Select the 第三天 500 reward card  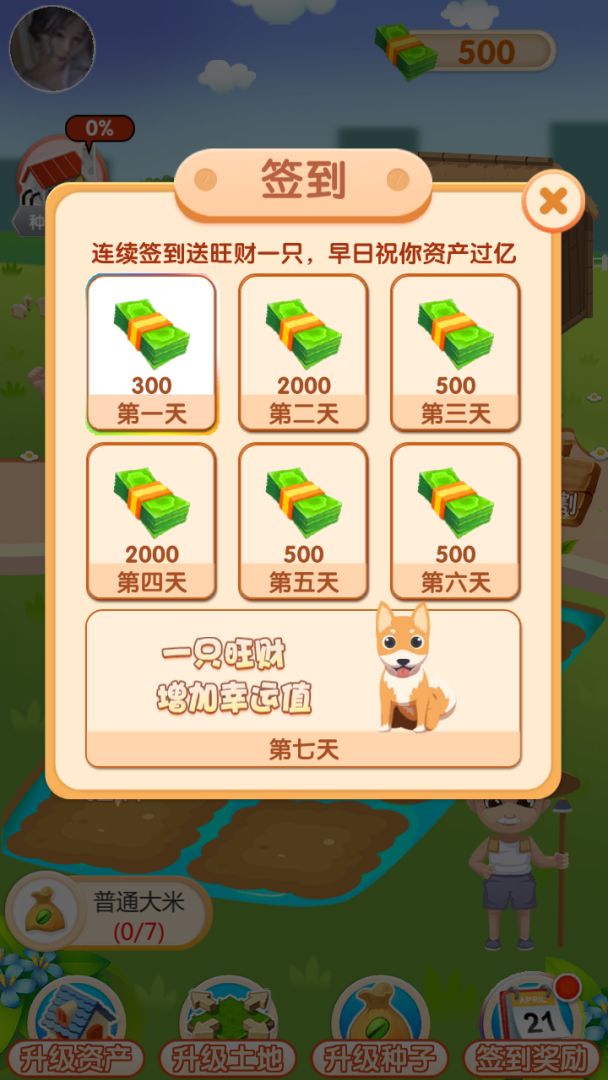click(x=455, y=353)
